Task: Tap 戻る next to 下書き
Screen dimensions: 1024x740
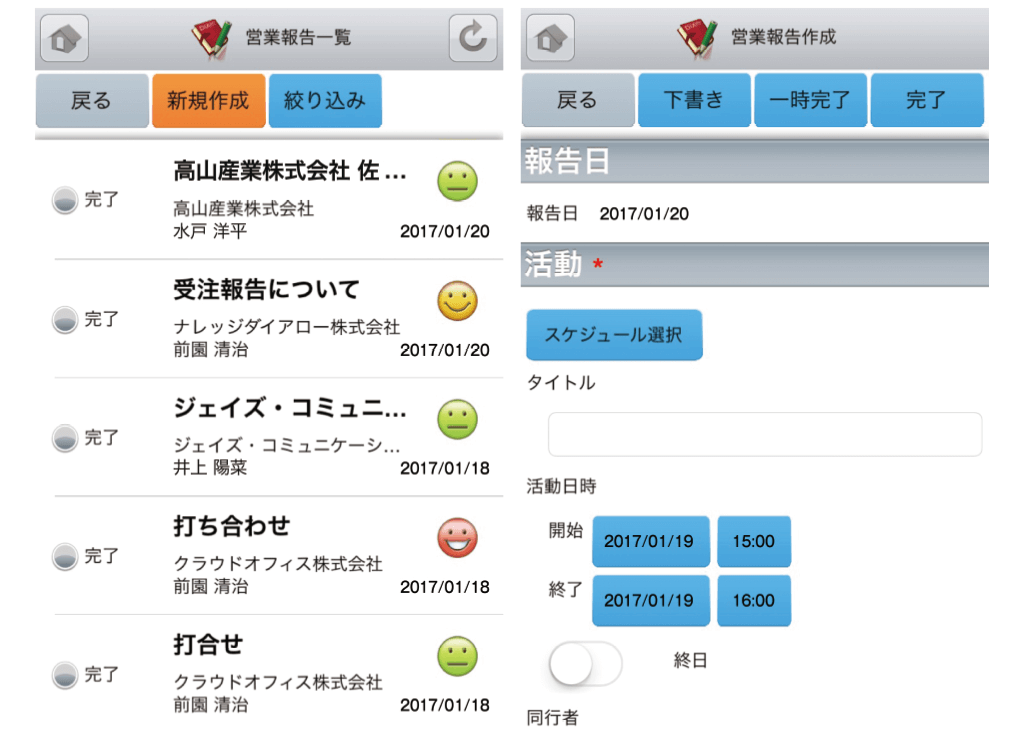Action: click(577, 100)
